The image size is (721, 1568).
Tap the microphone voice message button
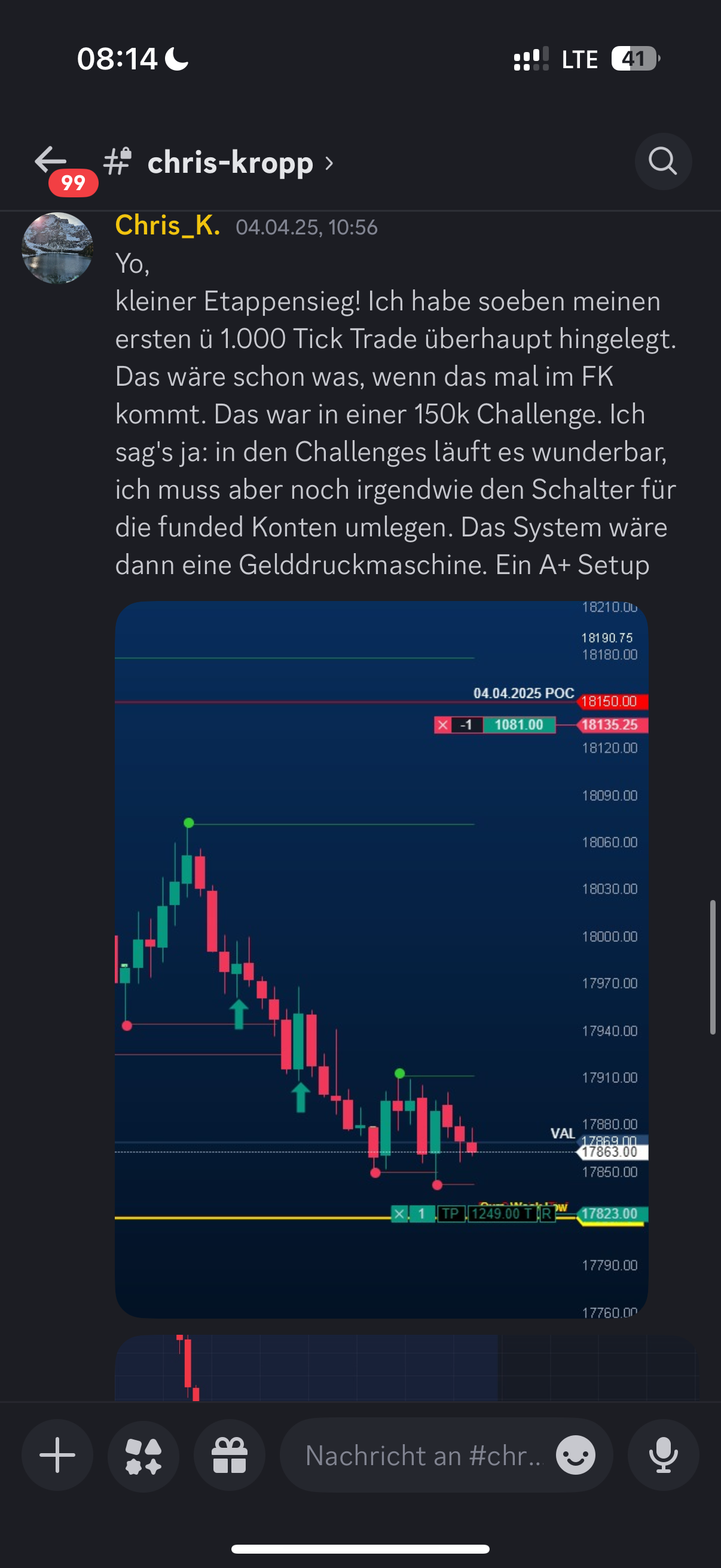click(x=663, y=1455)
